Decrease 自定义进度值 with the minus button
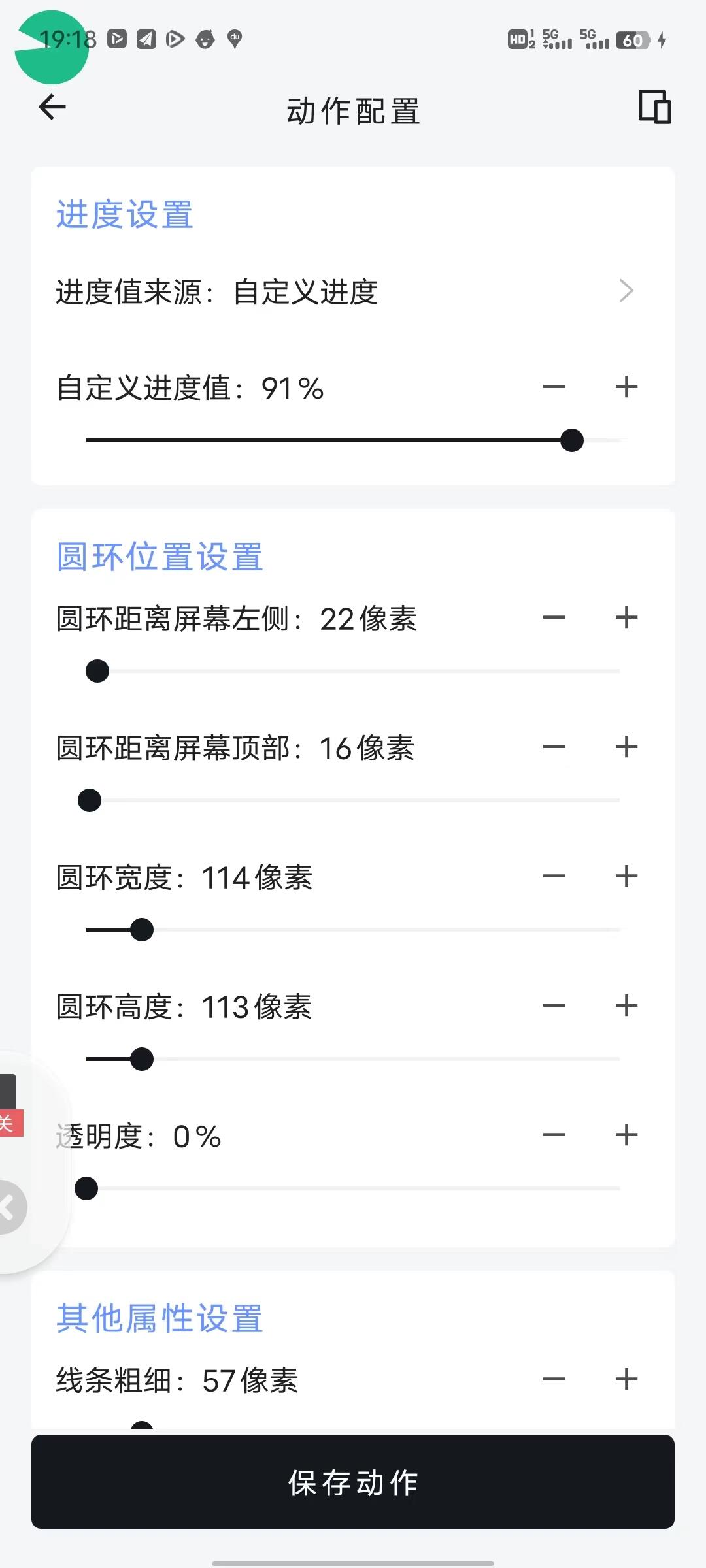 554,387
